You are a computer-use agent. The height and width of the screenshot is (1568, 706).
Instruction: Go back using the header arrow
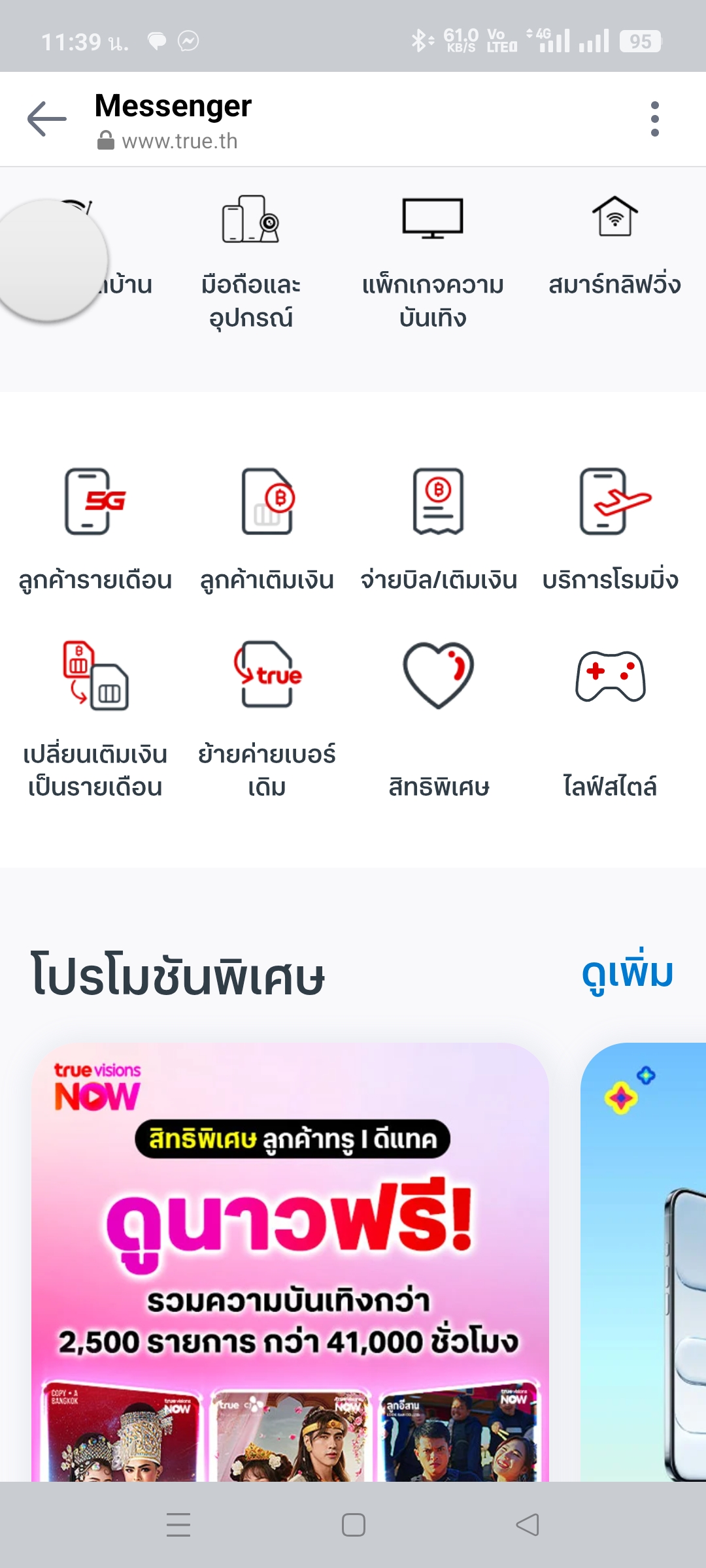(47, 119)
